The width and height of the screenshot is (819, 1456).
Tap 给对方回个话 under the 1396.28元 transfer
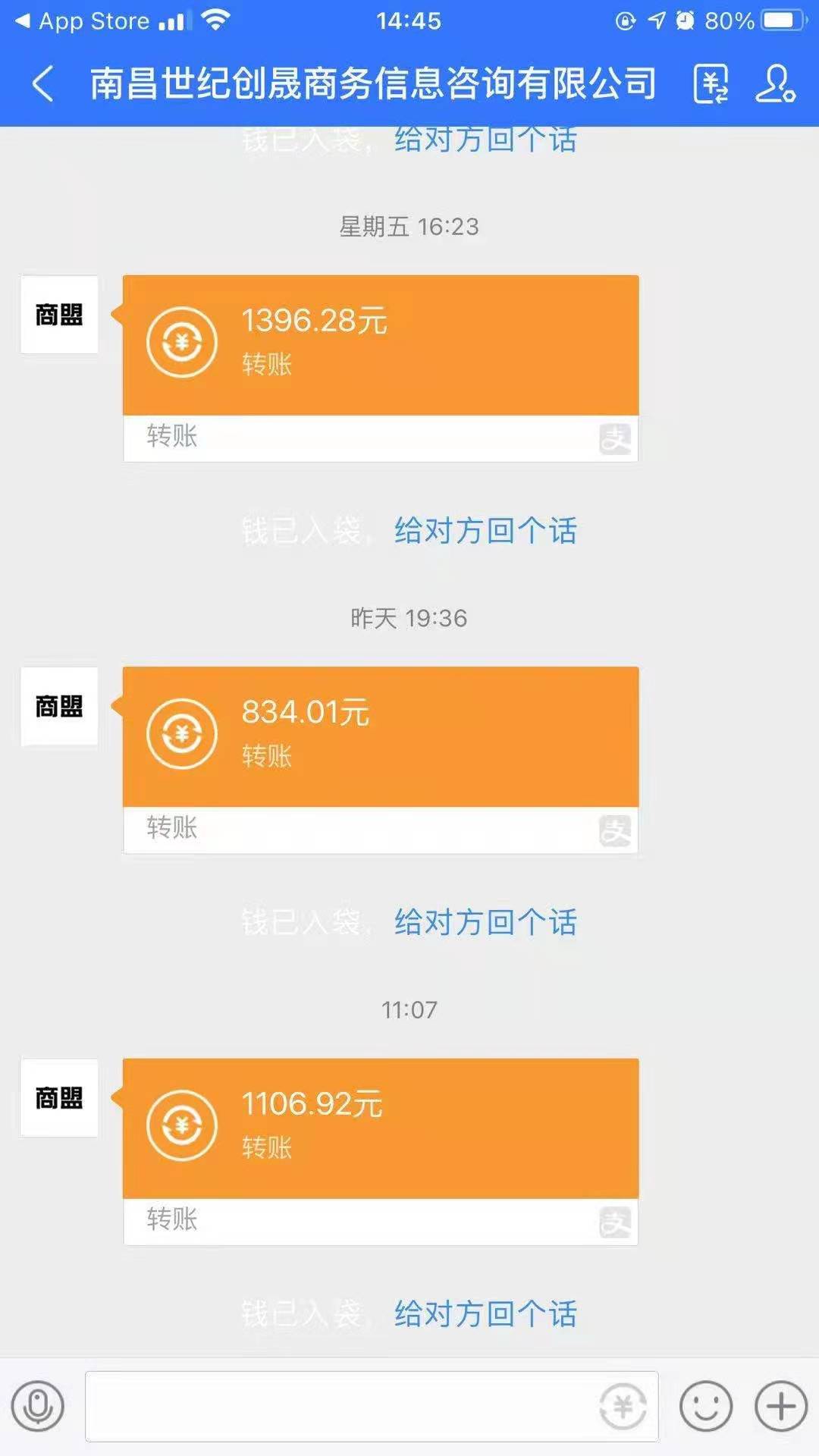(485, 531)
